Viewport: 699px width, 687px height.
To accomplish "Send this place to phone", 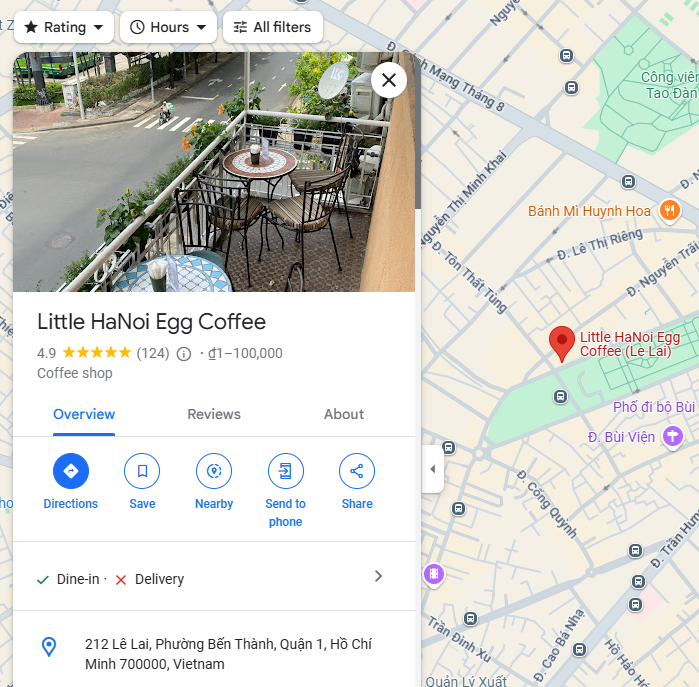I will 286,470.
